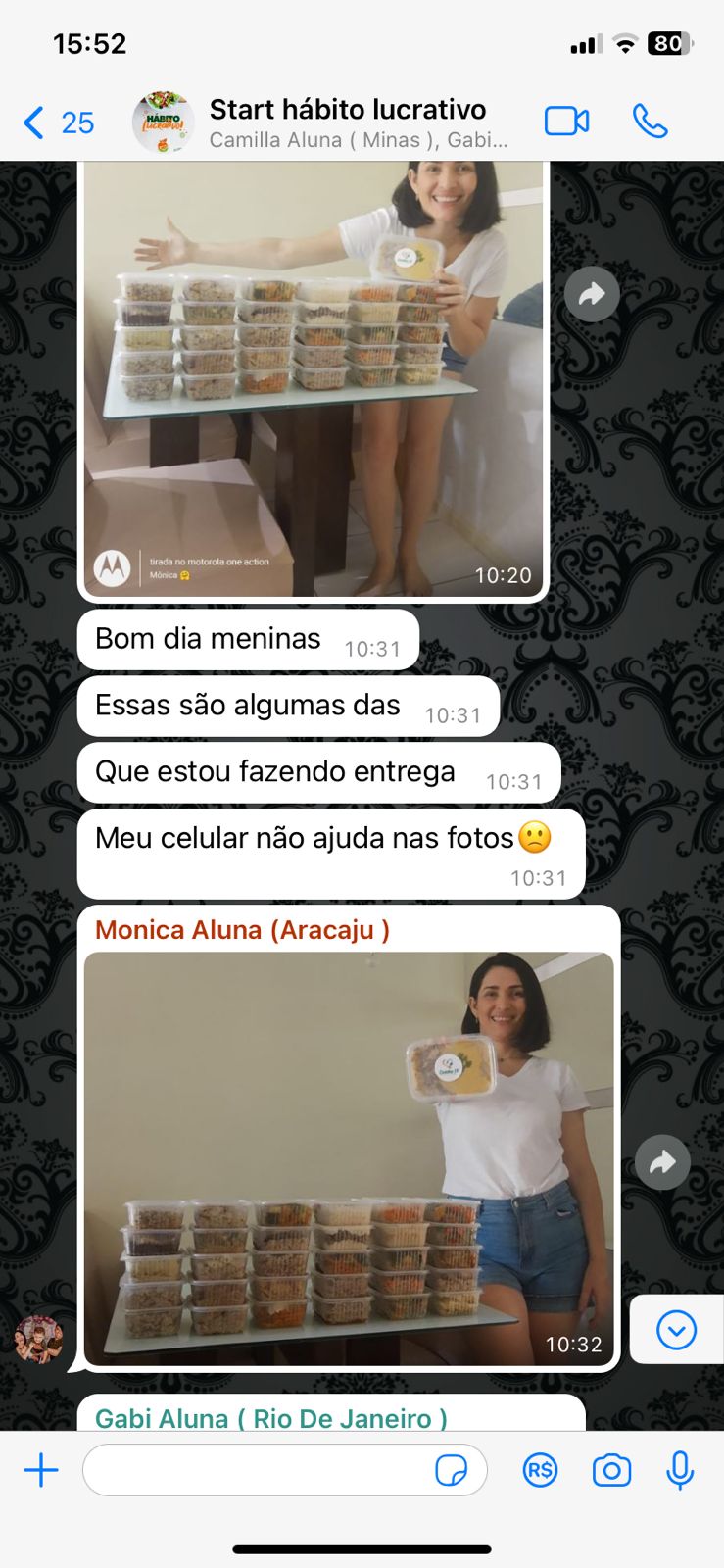Tap the microphone to record audio
The width and height of the screenshot is (724, 1568).
click(680, 1470)
